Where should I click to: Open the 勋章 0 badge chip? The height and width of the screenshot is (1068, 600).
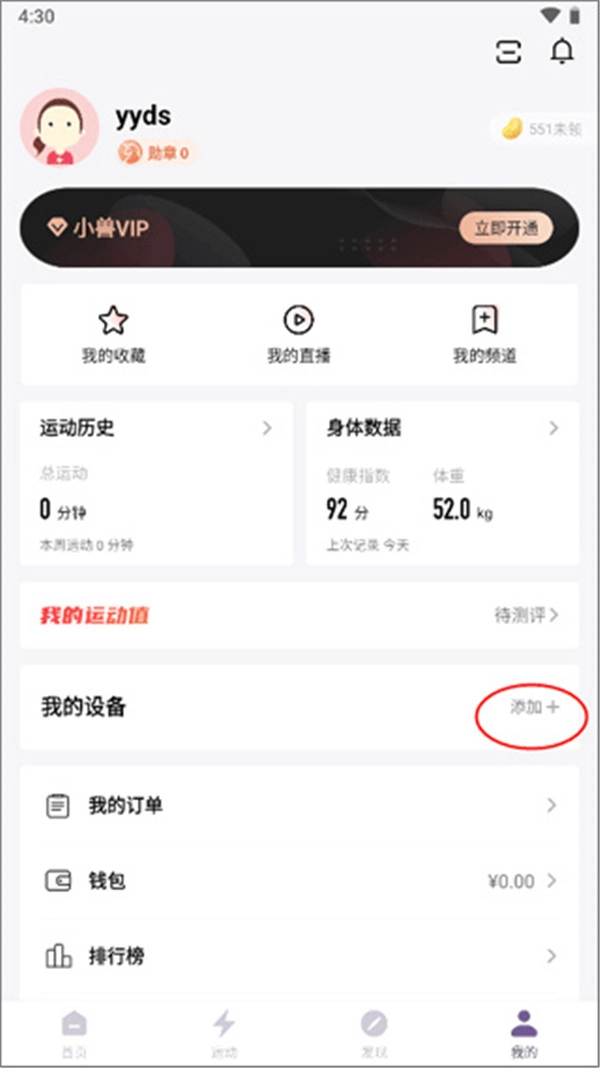coord(158,153)
